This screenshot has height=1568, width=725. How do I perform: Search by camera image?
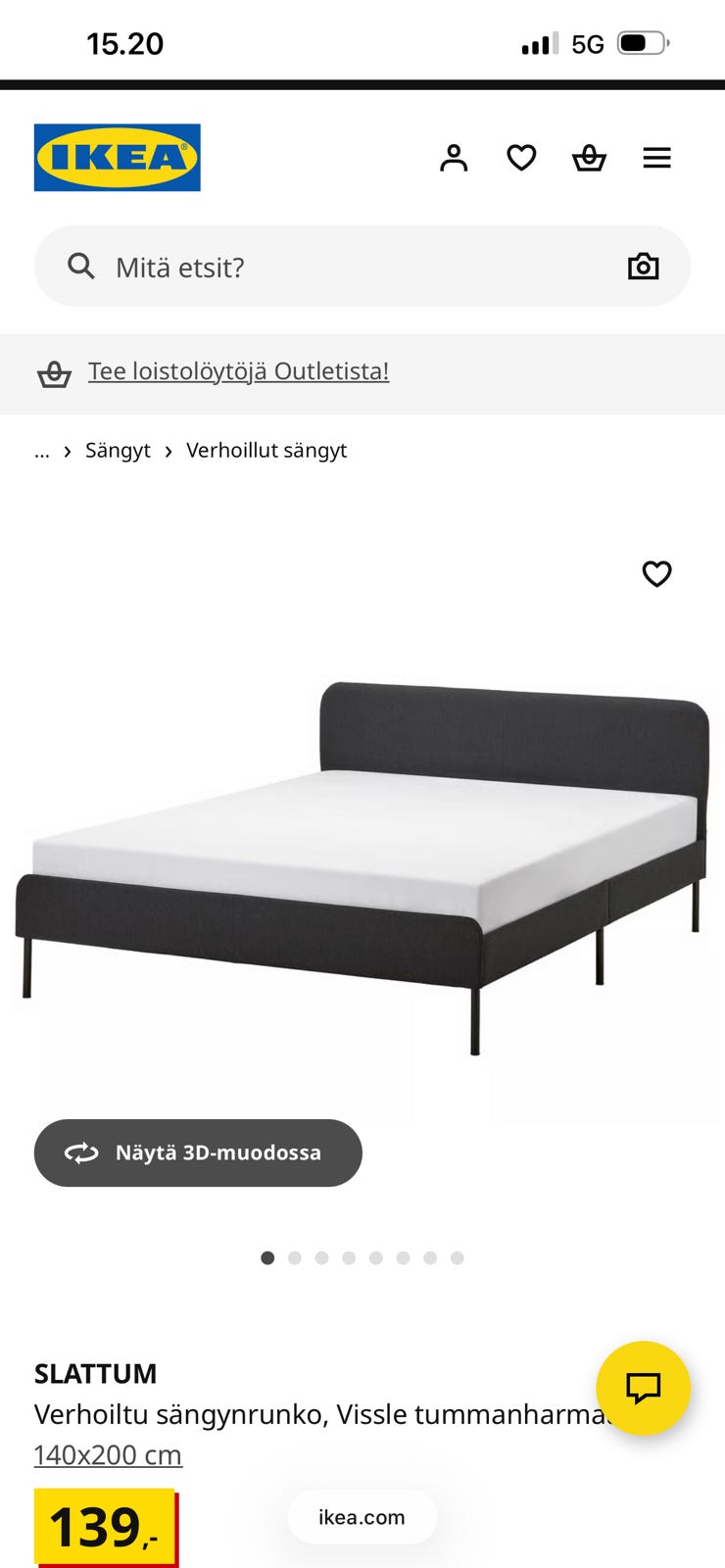click(643, 267)
